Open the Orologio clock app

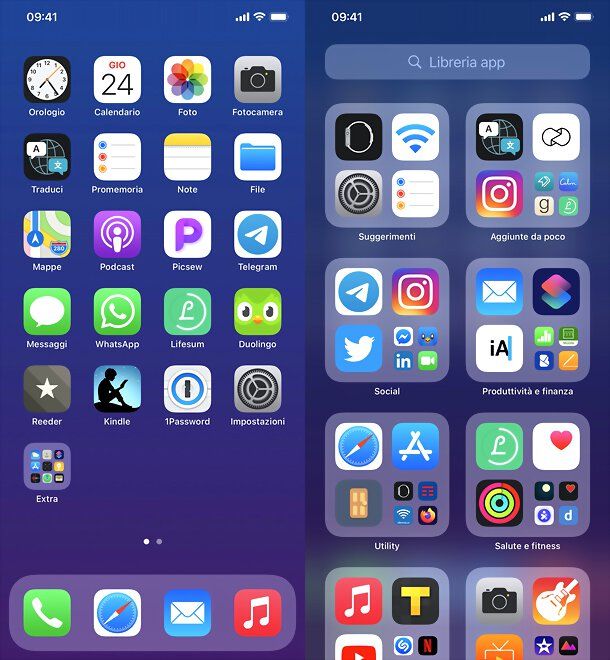(x=47, y=80)
